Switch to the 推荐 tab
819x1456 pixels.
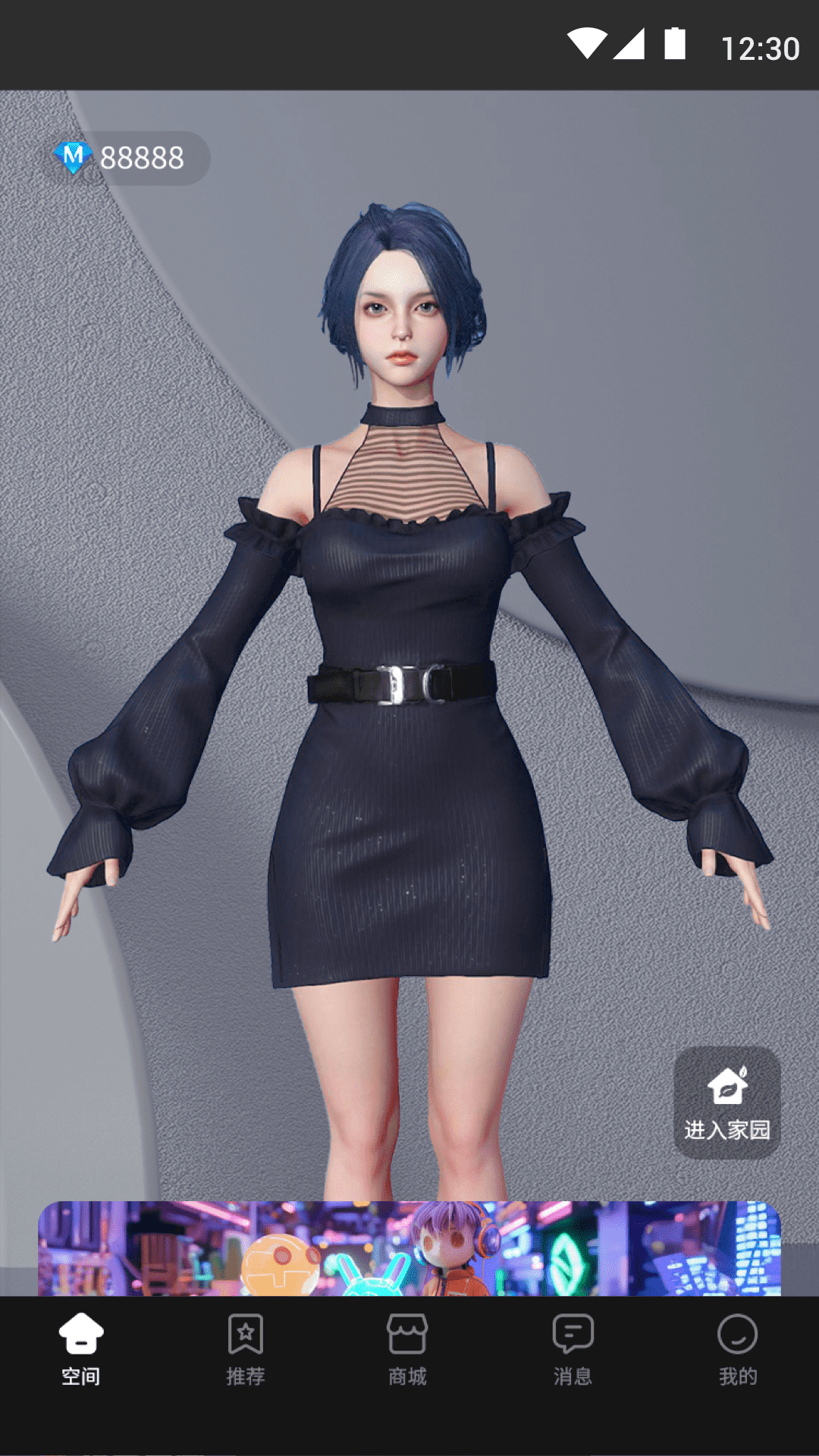coord(246,1351)
